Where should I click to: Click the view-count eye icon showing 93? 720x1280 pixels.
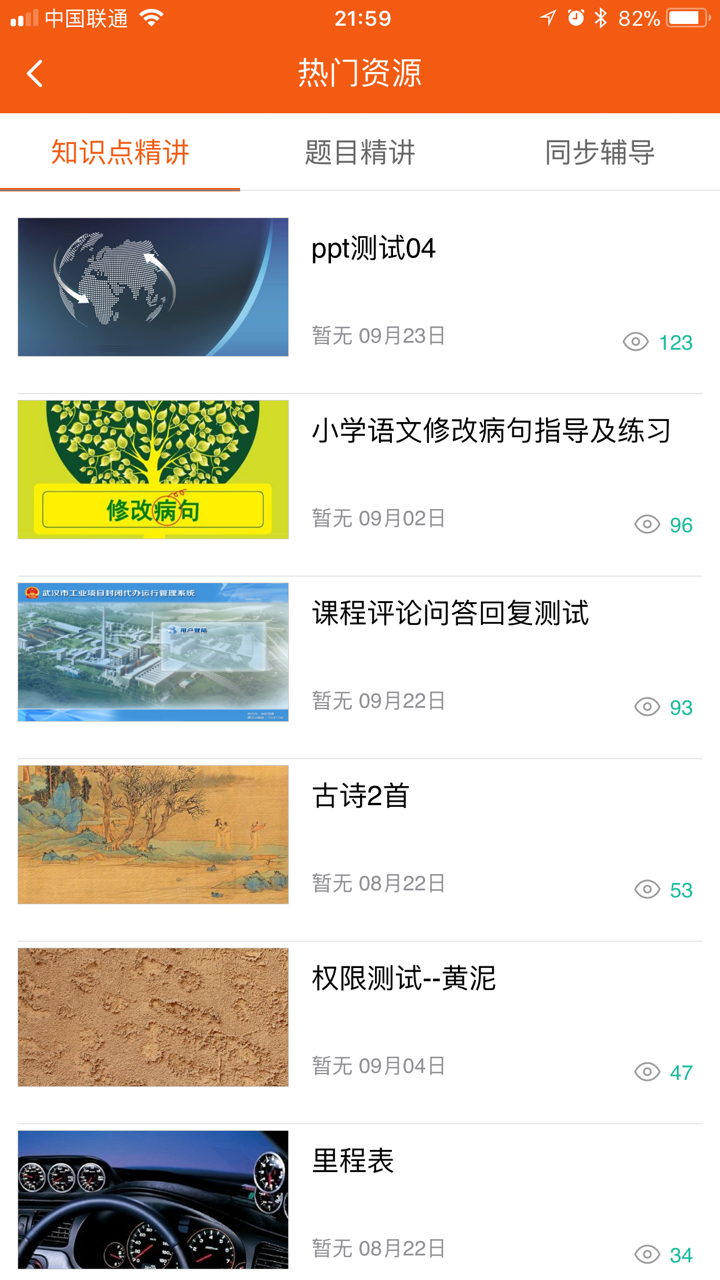point(645,707)
